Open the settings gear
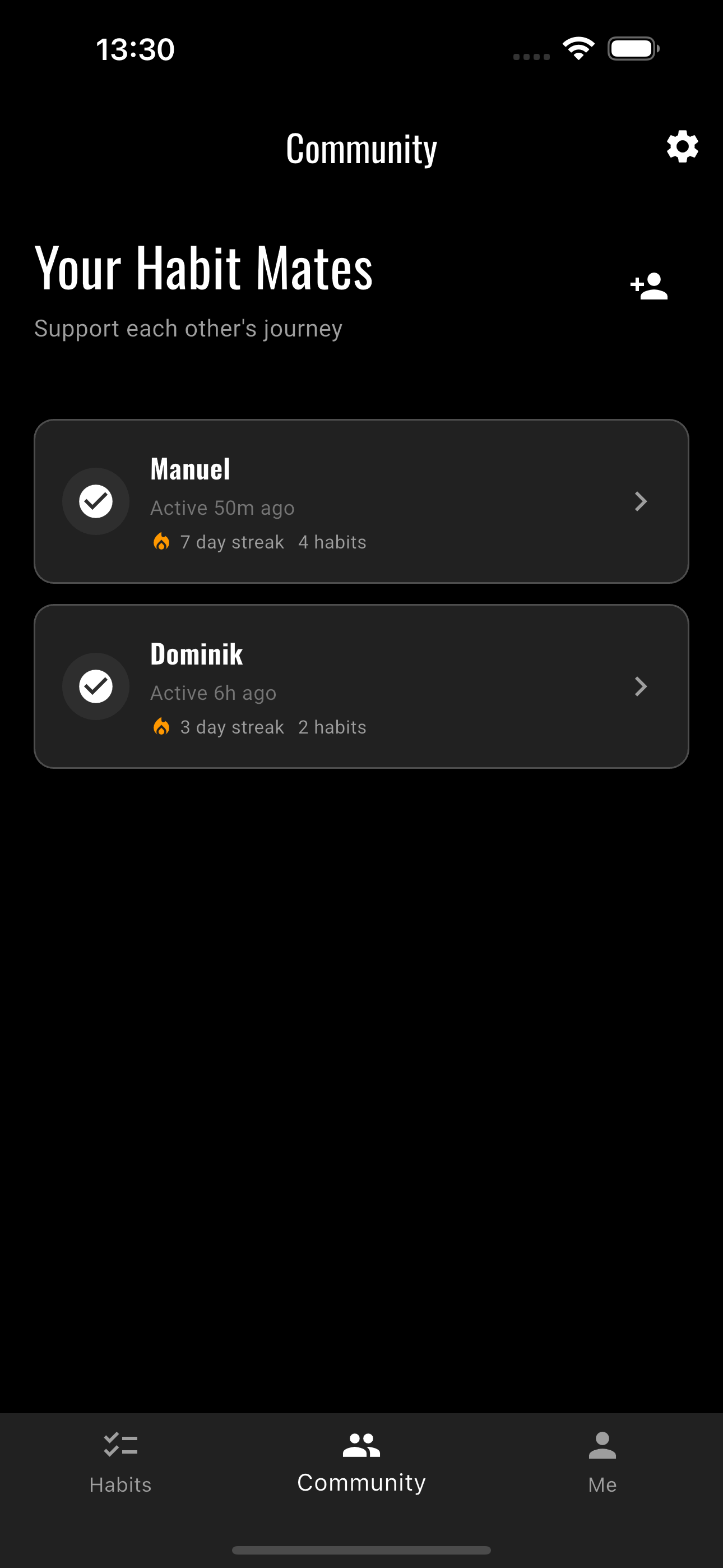 (682, 147)
